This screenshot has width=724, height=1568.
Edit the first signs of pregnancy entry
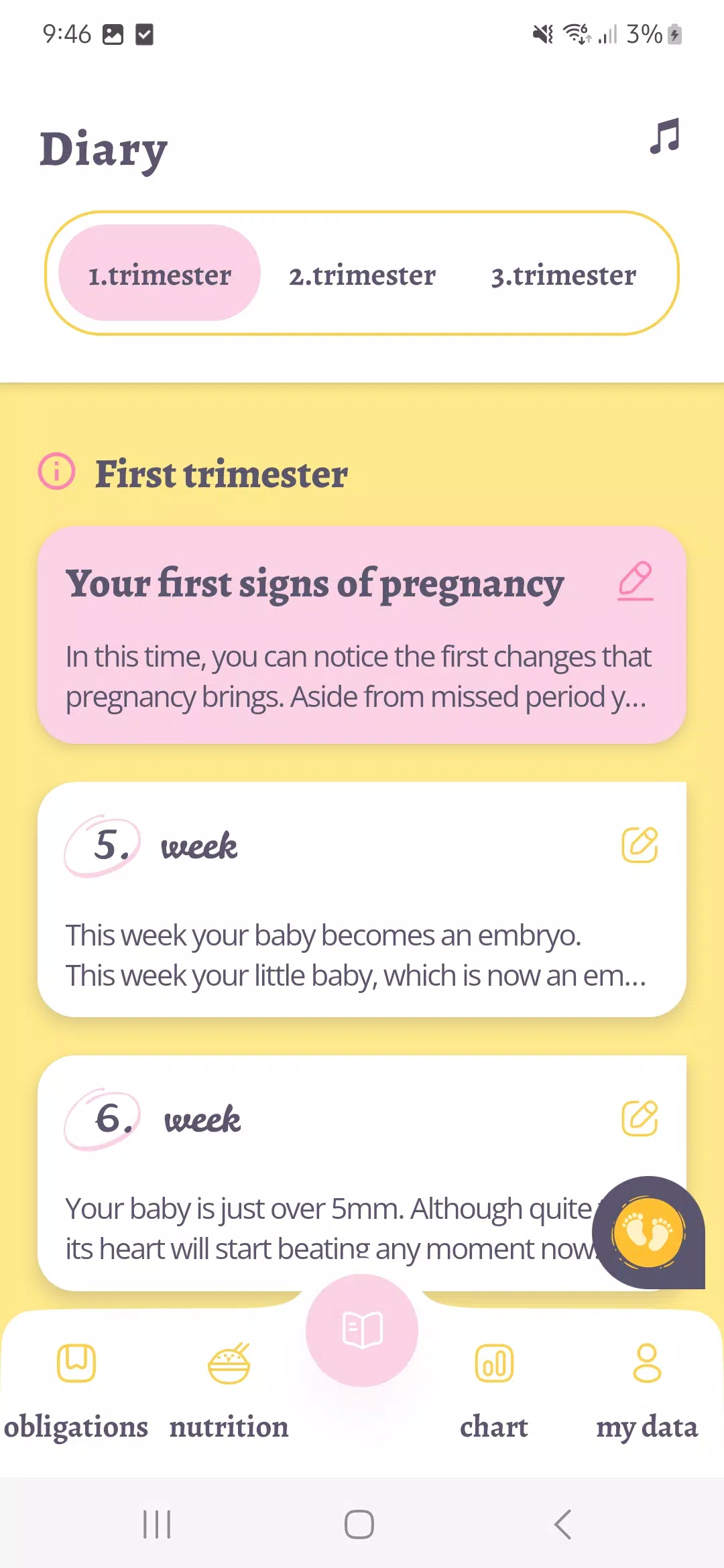tap(636, 581)
